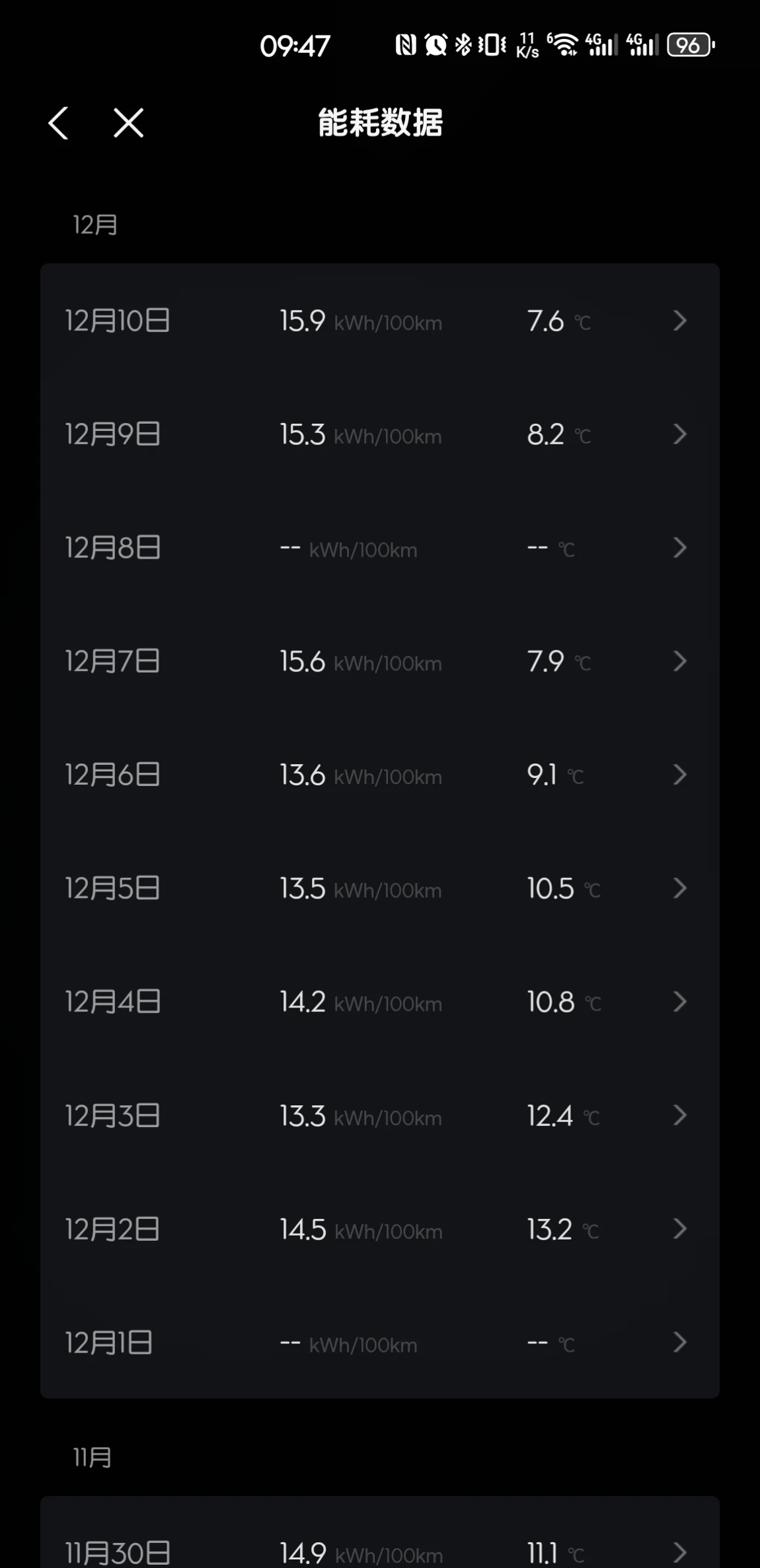View details for 12月8日
The image size is (760, 1568).
click(x=380, y=548)
